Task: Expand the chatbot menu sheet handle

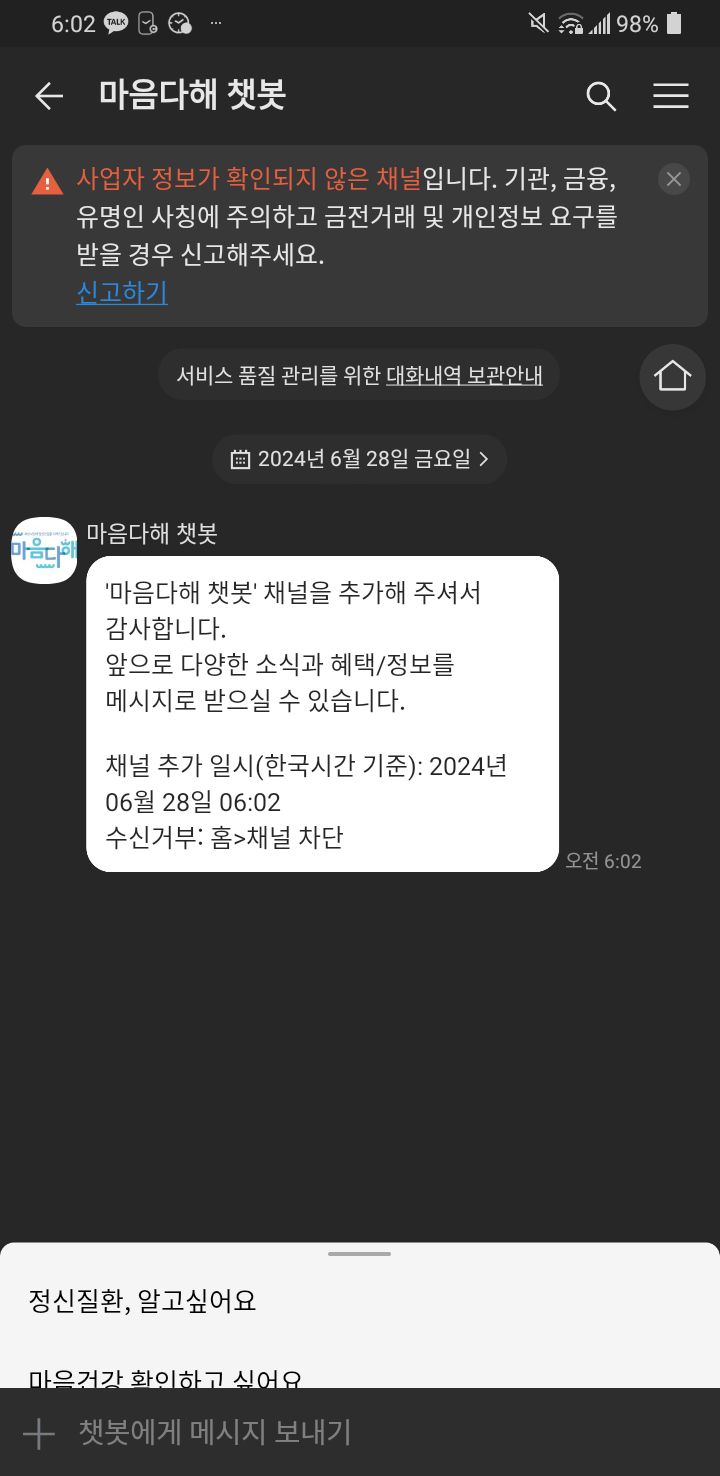Action: [x=359, y=1254]
